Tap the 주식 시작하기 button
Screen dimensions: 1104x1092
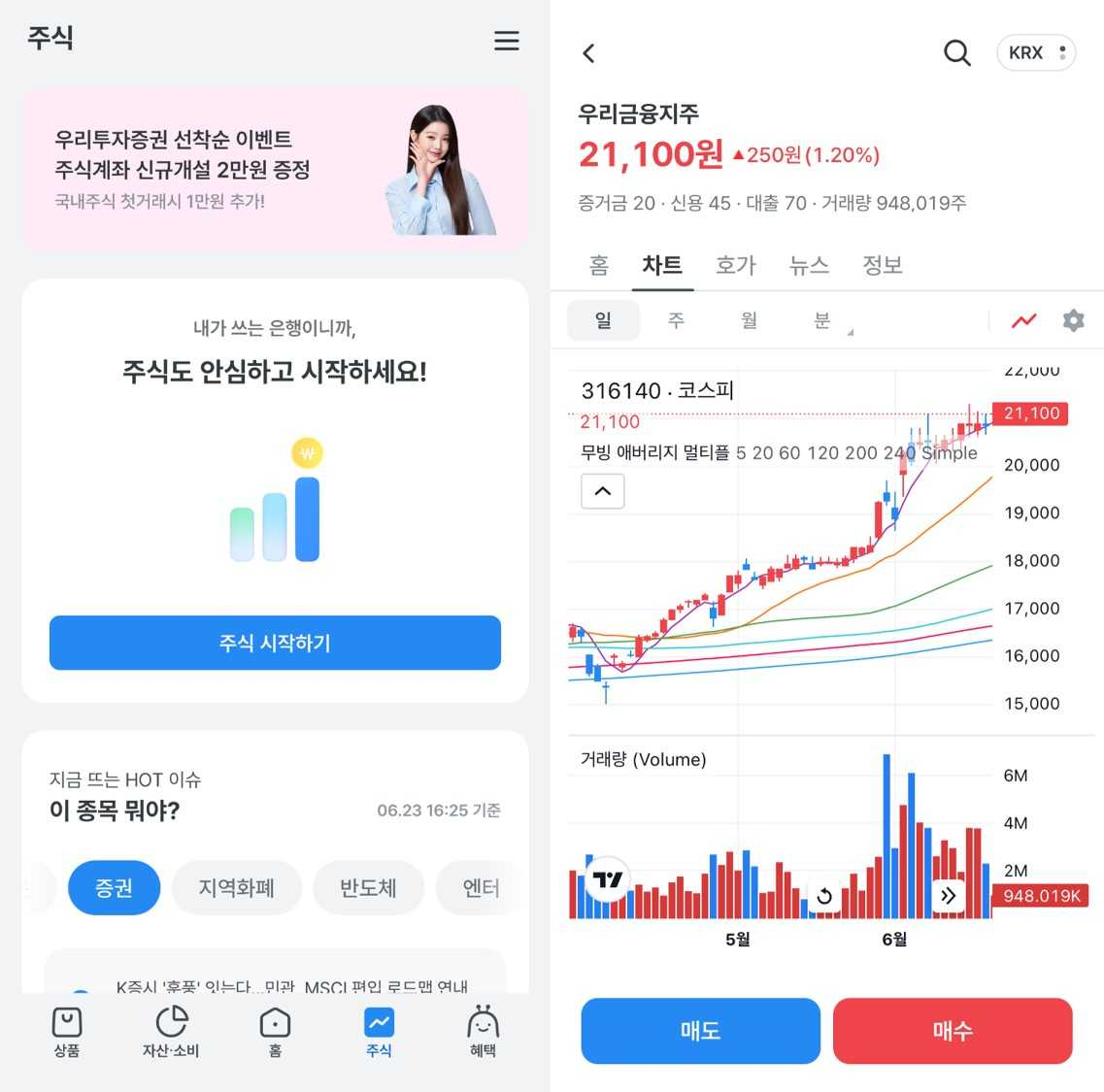point(275,643)
